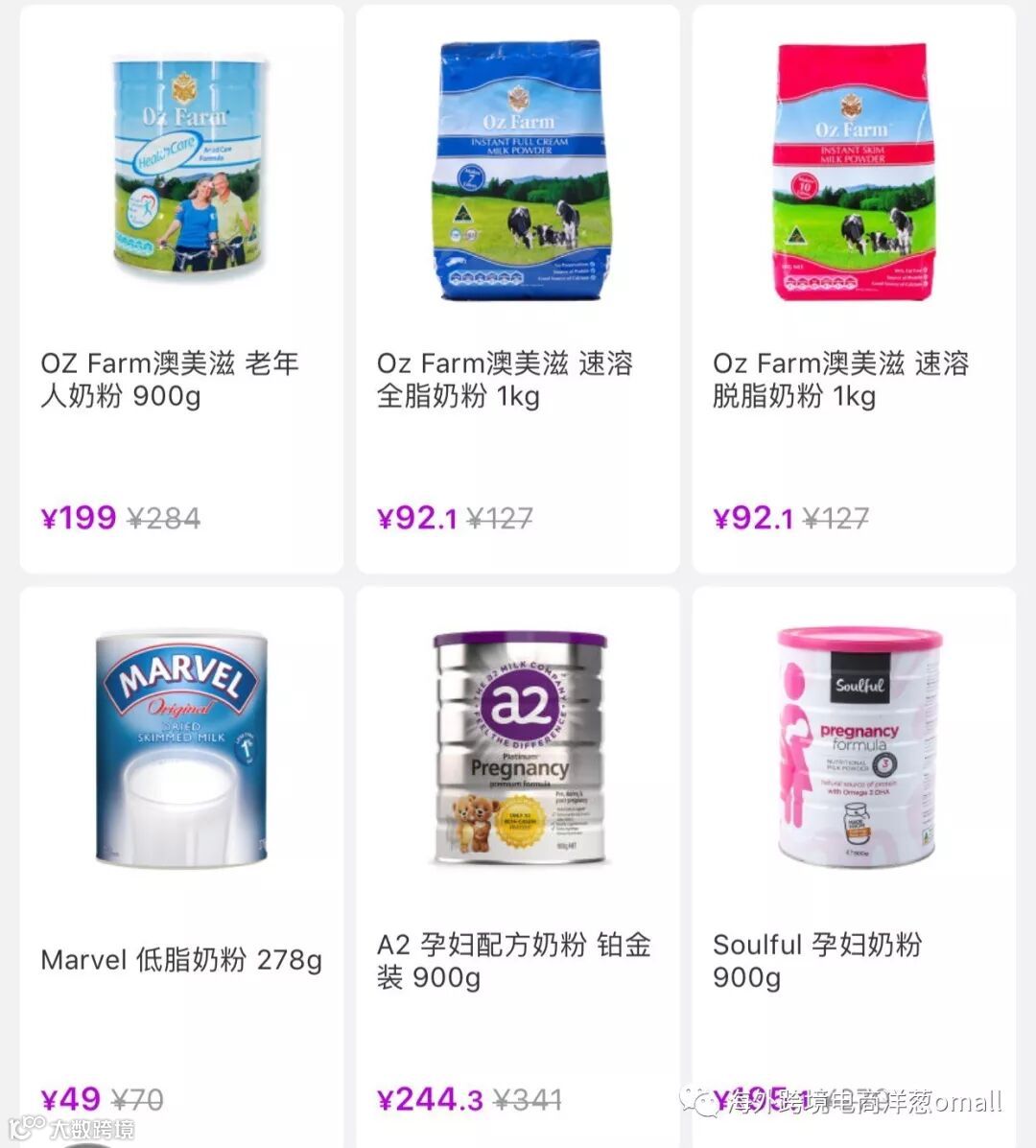
Task: Select Oz Farm 速溶脱脂奶粉 1kg item
Action: 854,288
